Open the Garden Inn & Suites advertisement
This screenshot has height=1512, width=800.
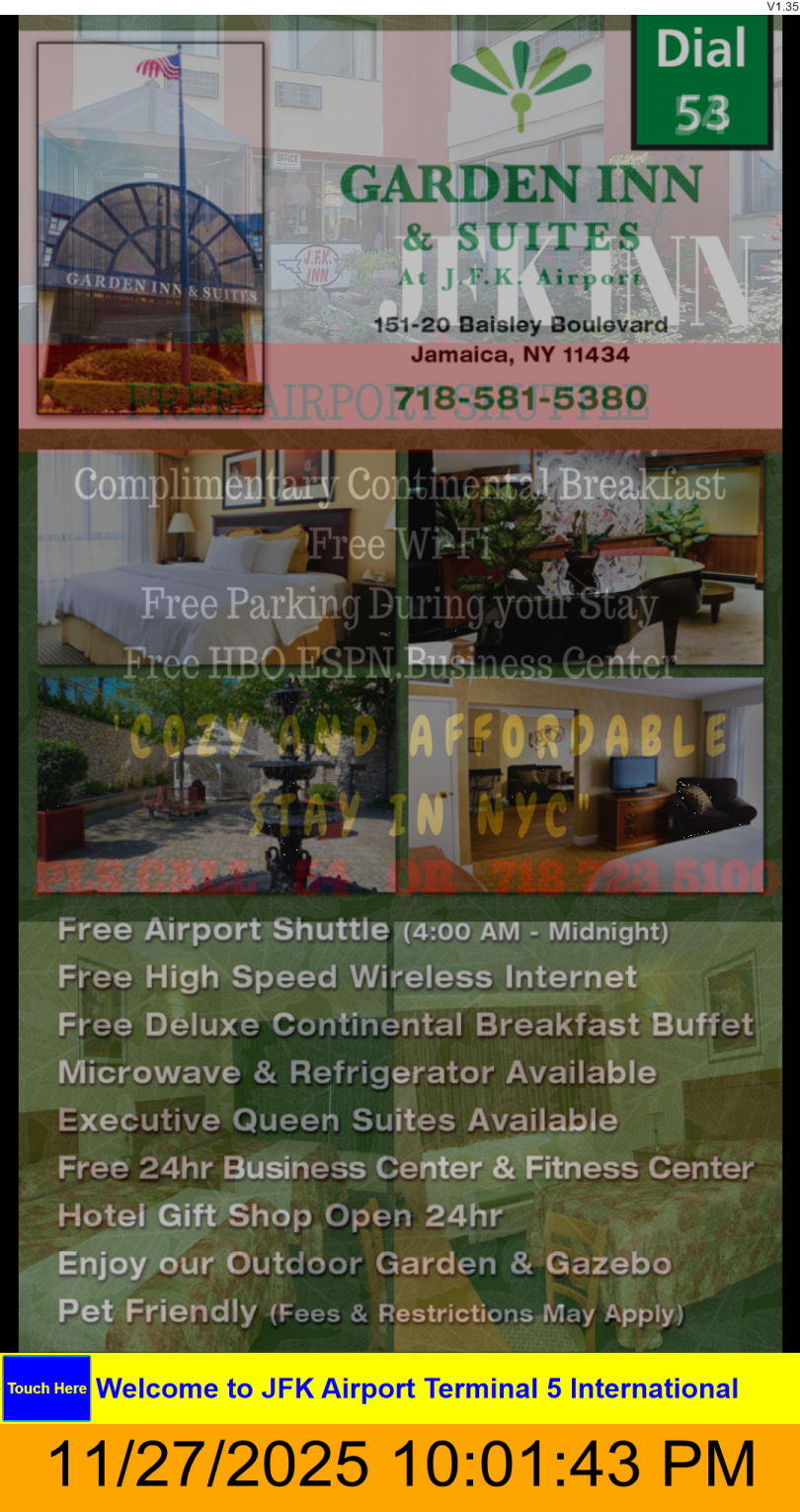tap(400, 682)
